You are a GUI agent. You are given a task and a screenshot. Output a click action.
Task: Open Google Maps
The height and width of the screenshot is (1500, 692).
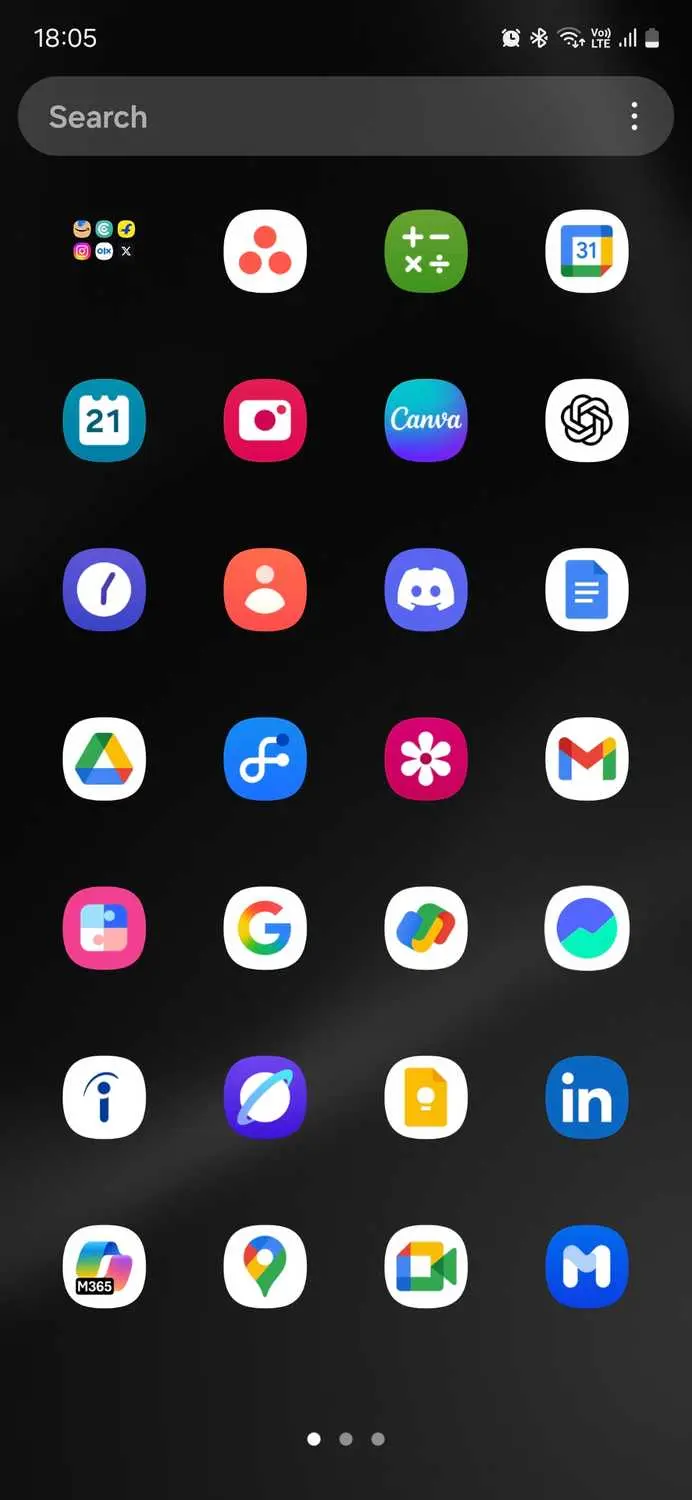coord(265,1267)
